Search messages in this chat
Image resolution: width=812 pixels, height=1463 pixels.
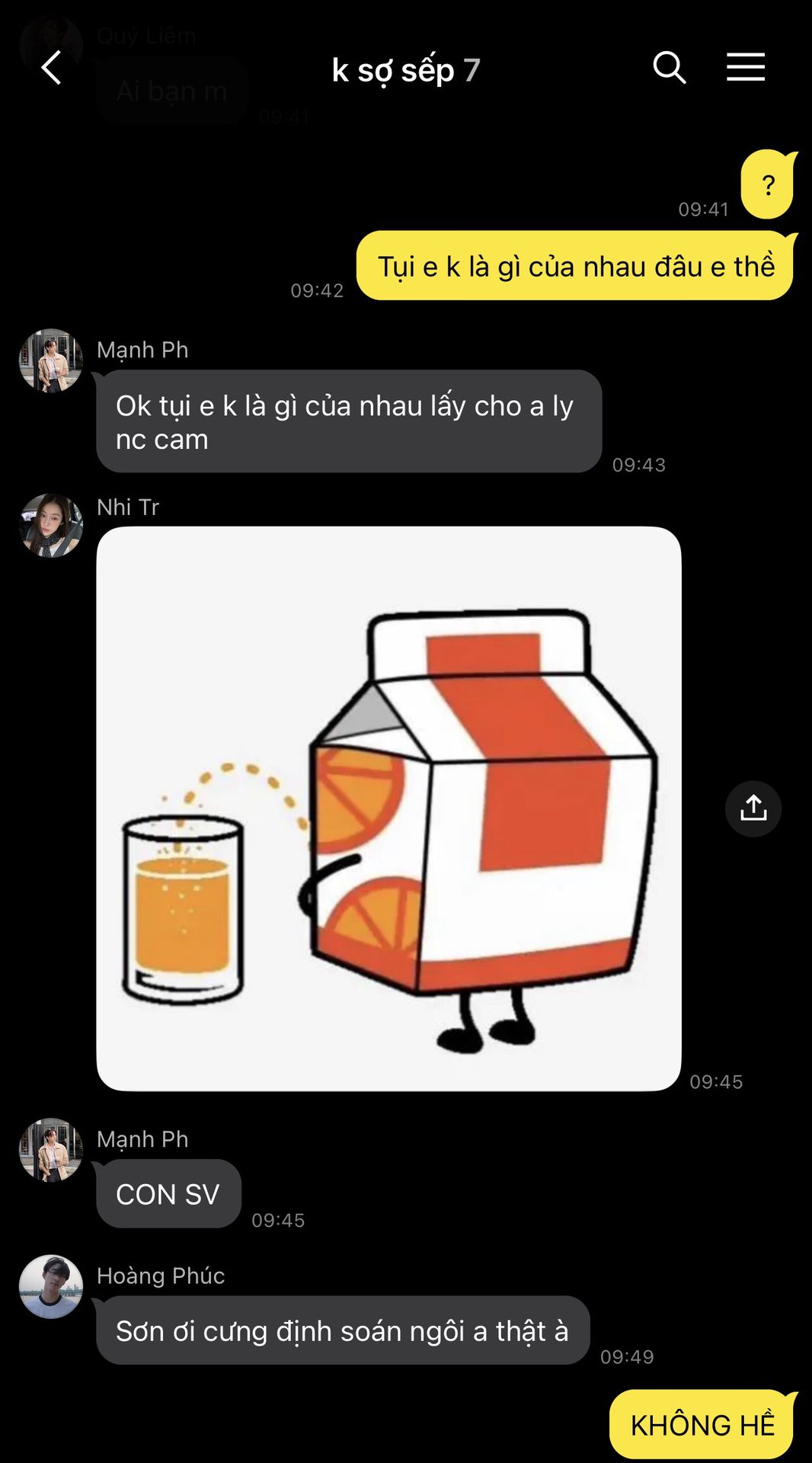(x=669, y=69)
